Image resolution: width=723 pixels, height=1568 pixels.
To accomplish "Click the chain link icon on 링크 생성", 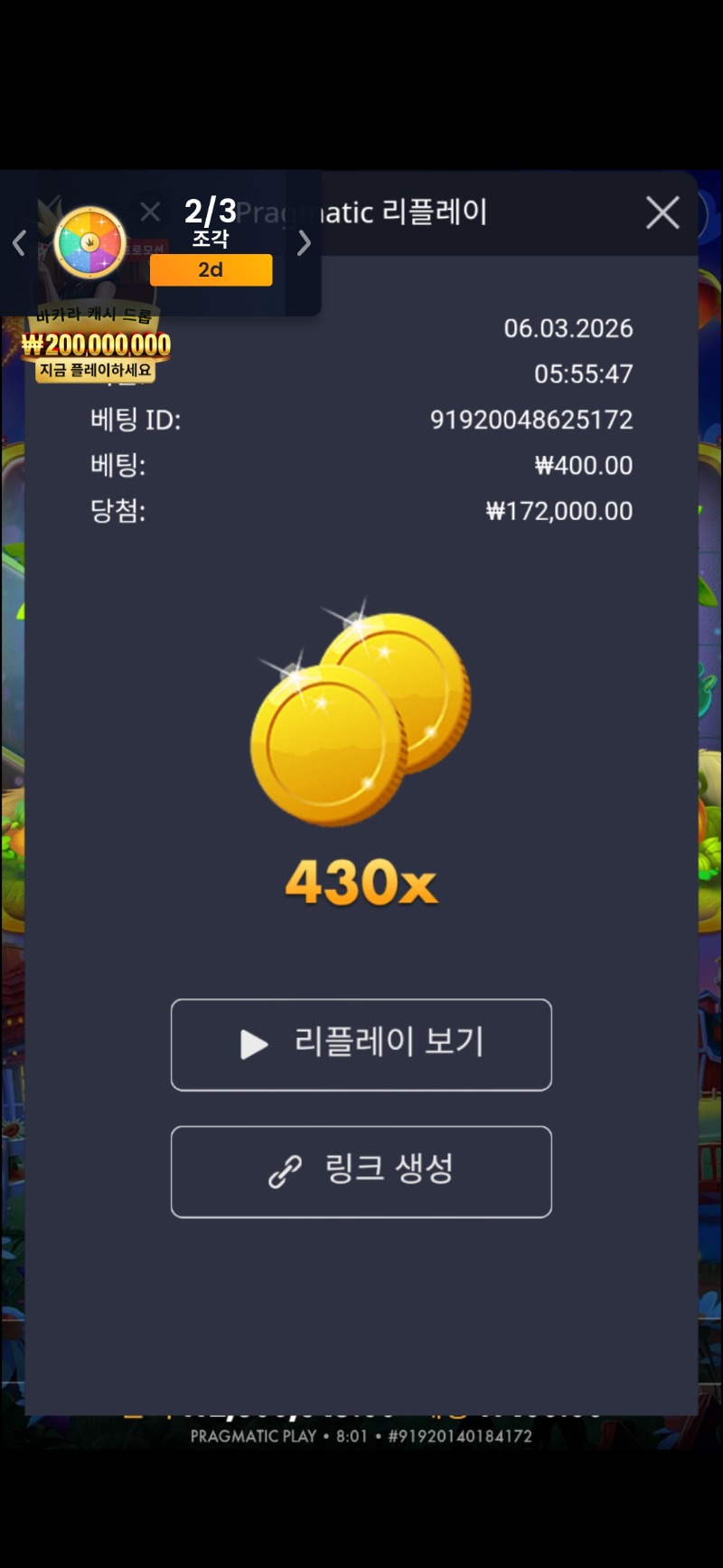I will (285, 1171).
